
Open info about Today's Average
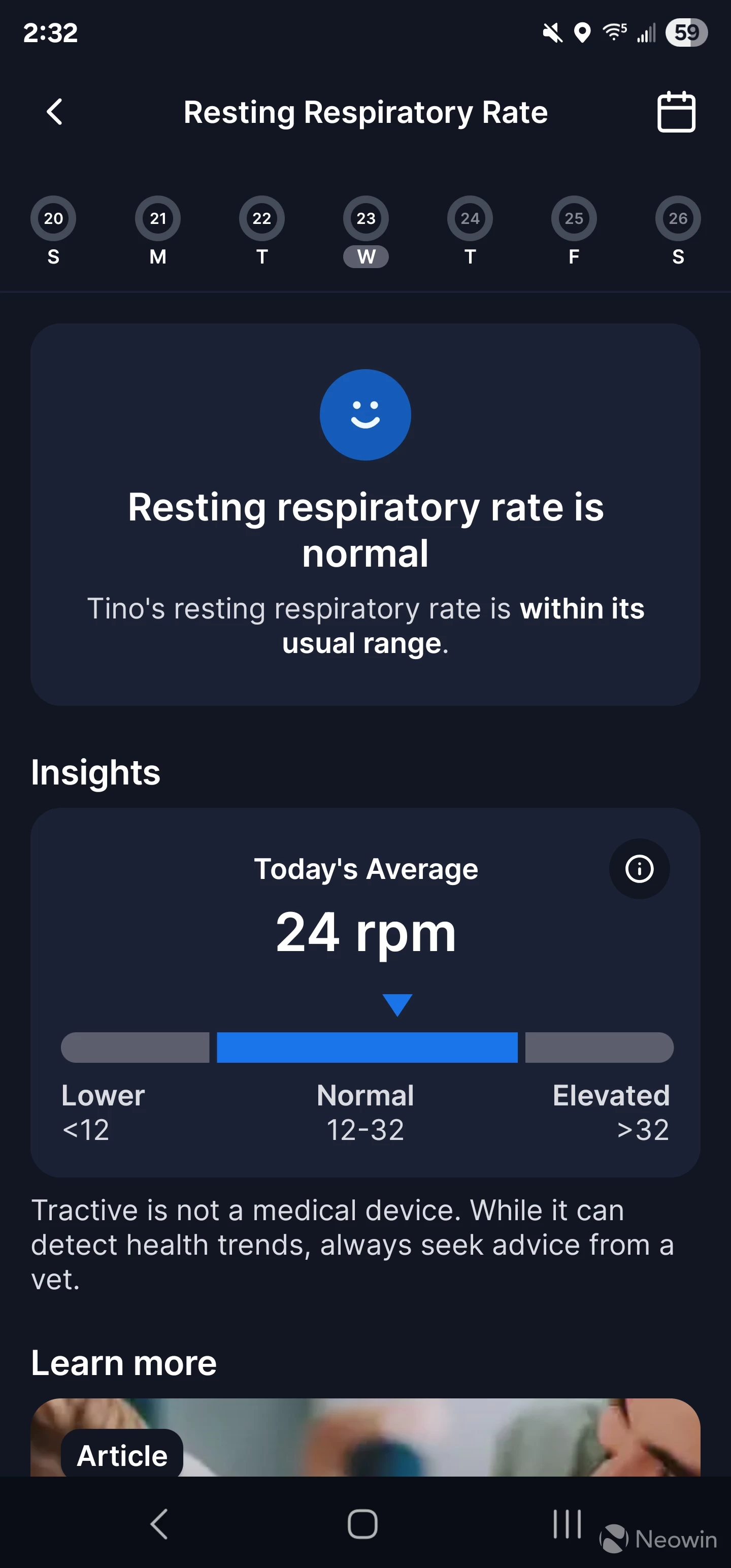tap(639, 869)
